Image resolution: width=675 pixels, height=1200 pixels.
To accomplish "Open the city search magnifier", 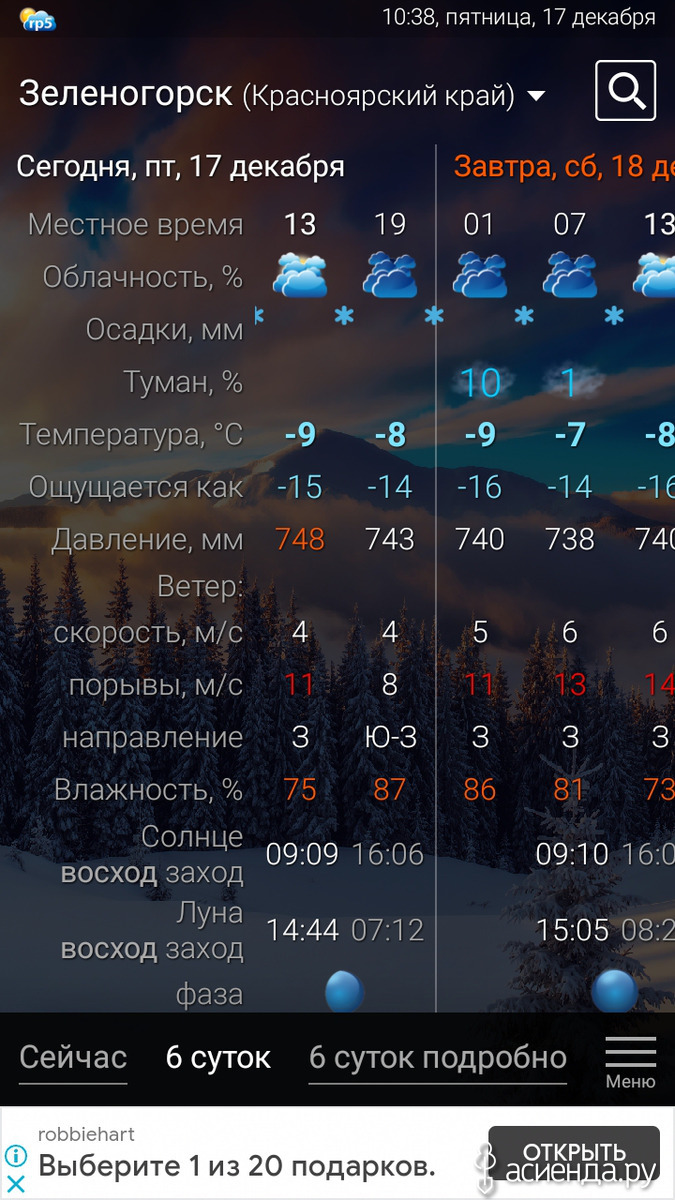I will tap(625, 91).
